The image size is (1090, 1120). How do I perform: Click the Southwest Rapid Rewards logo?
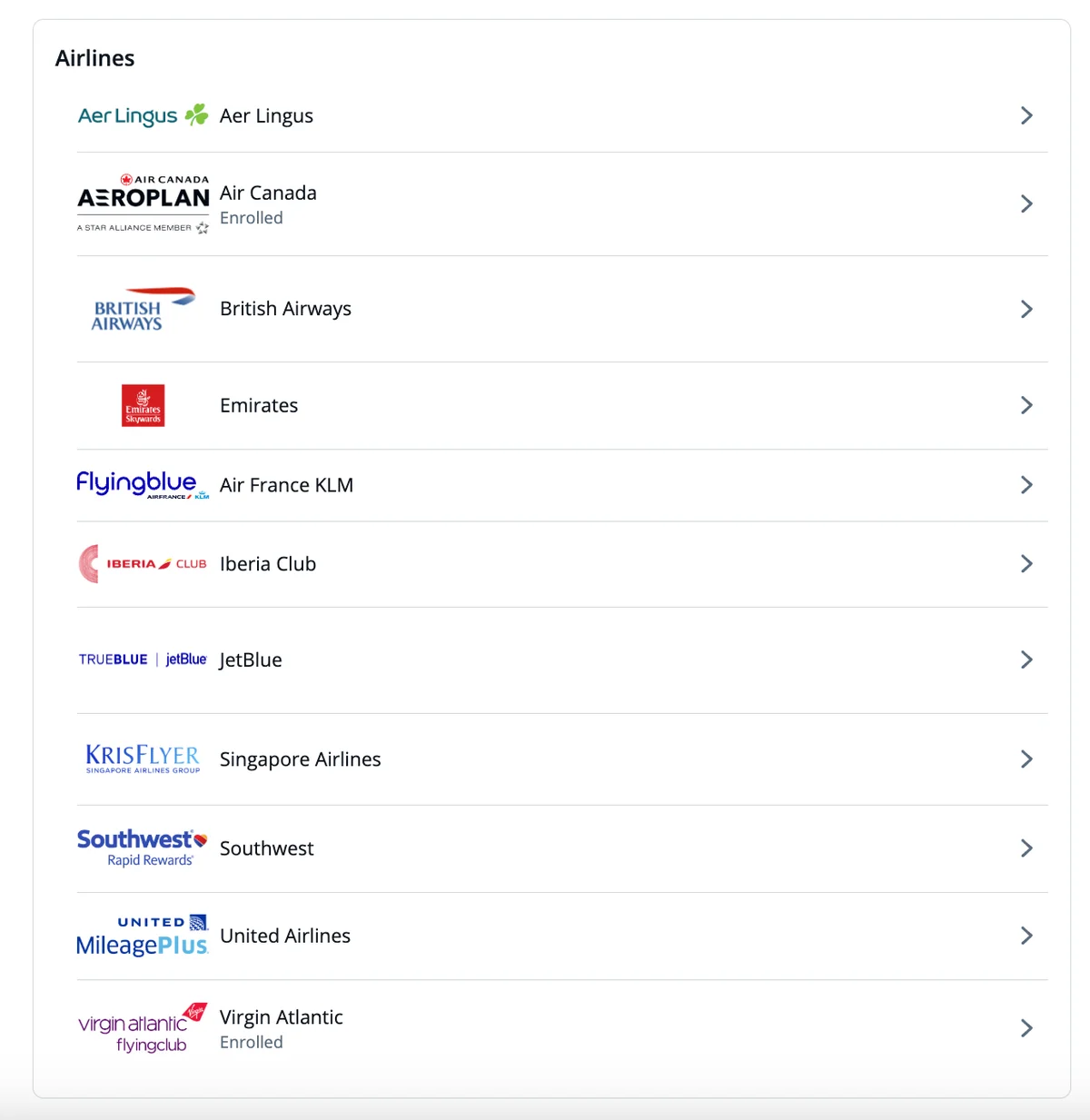(142, 847)
